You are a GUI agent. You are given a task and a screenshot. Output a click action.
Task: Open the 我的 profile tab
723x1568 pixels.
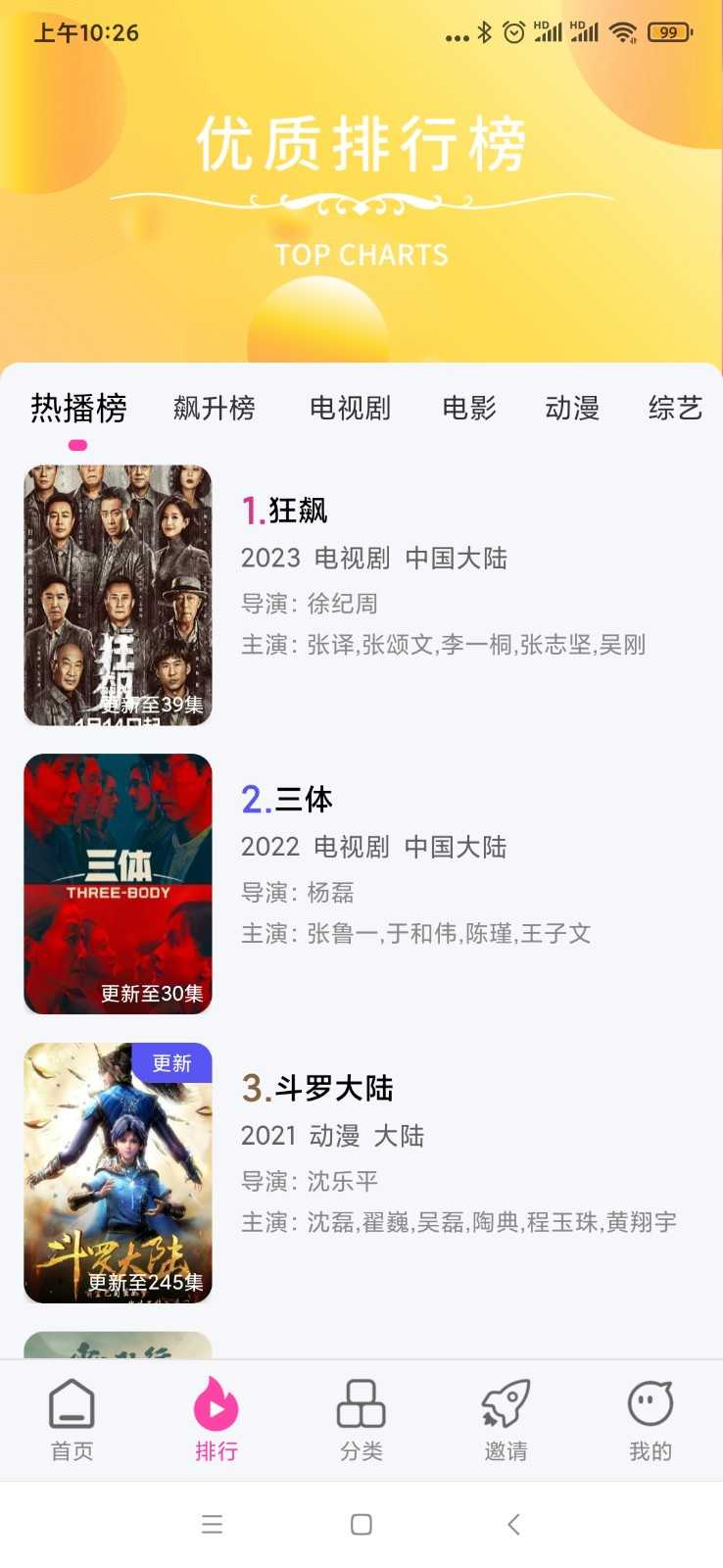650,1419
